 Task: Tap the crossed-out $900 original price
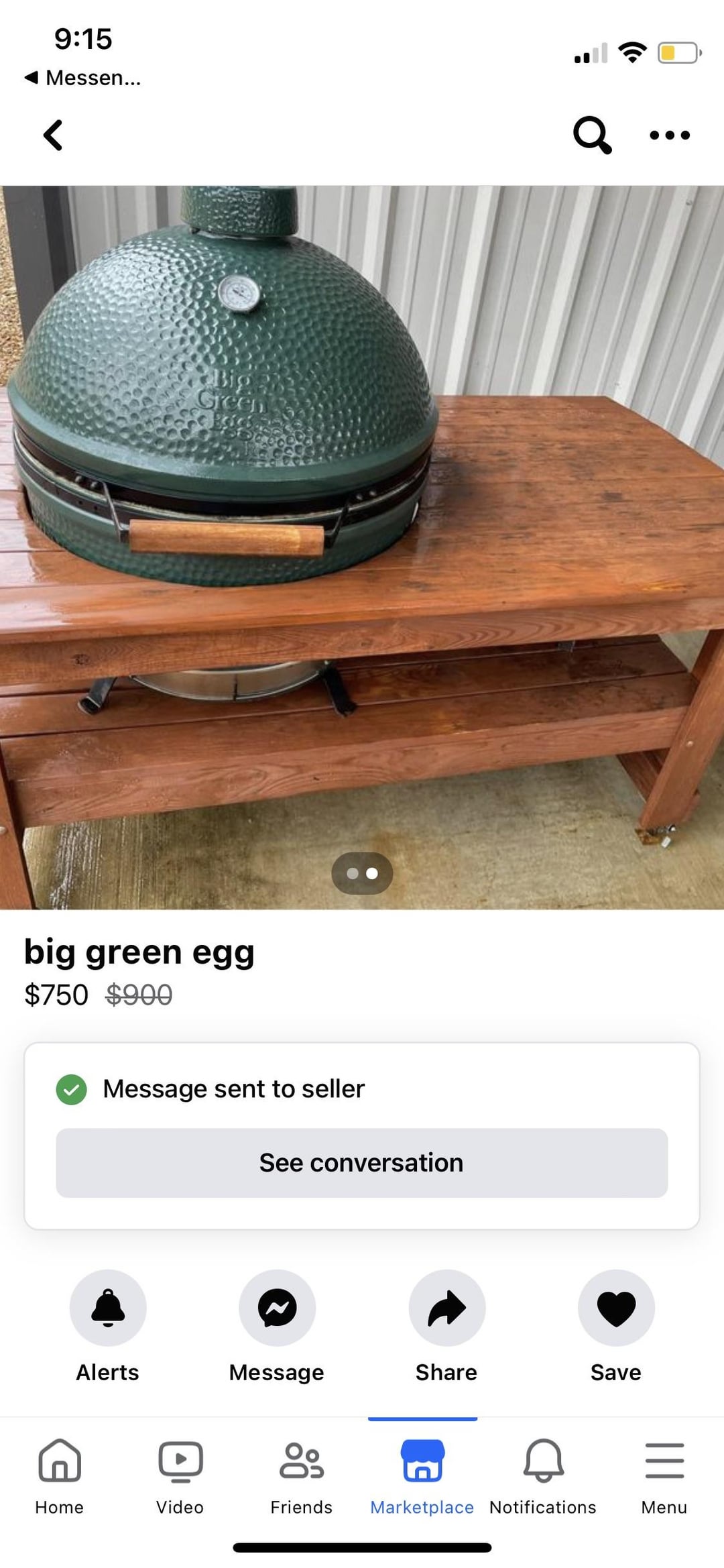pos(139,995)
